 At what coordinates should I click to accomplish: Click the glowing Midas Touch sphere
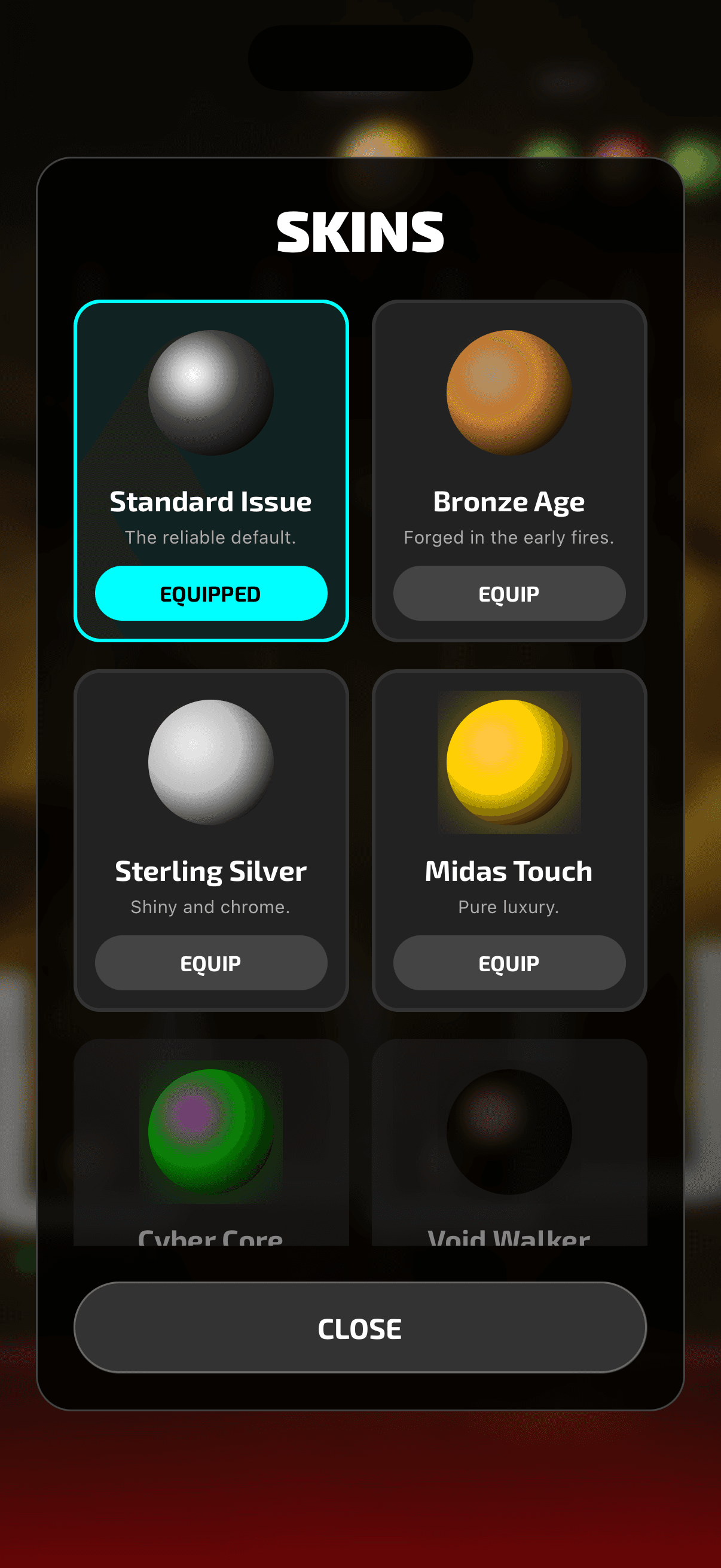coord(510,764)
